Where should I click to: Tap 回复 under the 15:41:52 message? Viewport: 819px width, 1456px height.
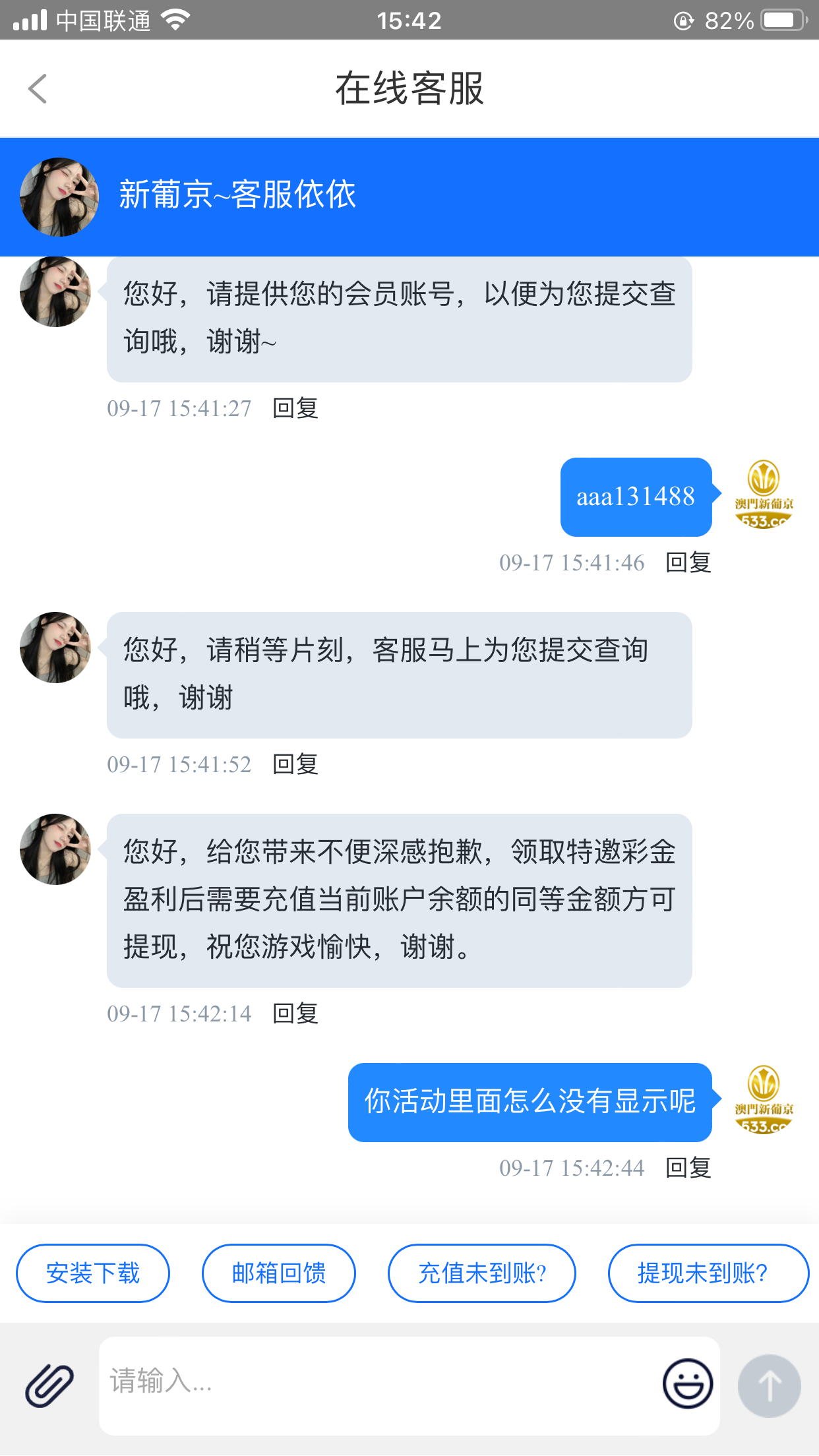click(x=295, y=764)
